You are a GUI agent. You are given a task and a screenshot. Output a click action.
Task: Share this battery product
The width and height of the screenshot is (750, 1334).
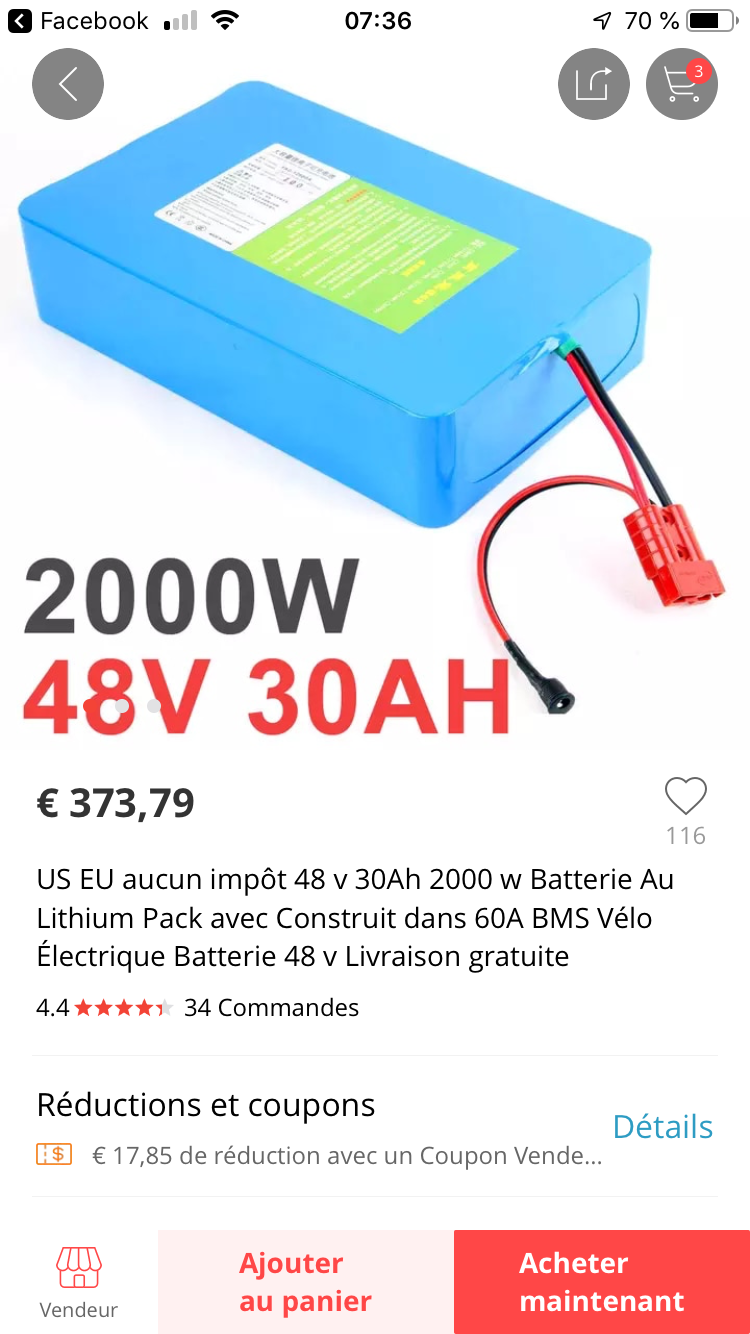point(594,84)
